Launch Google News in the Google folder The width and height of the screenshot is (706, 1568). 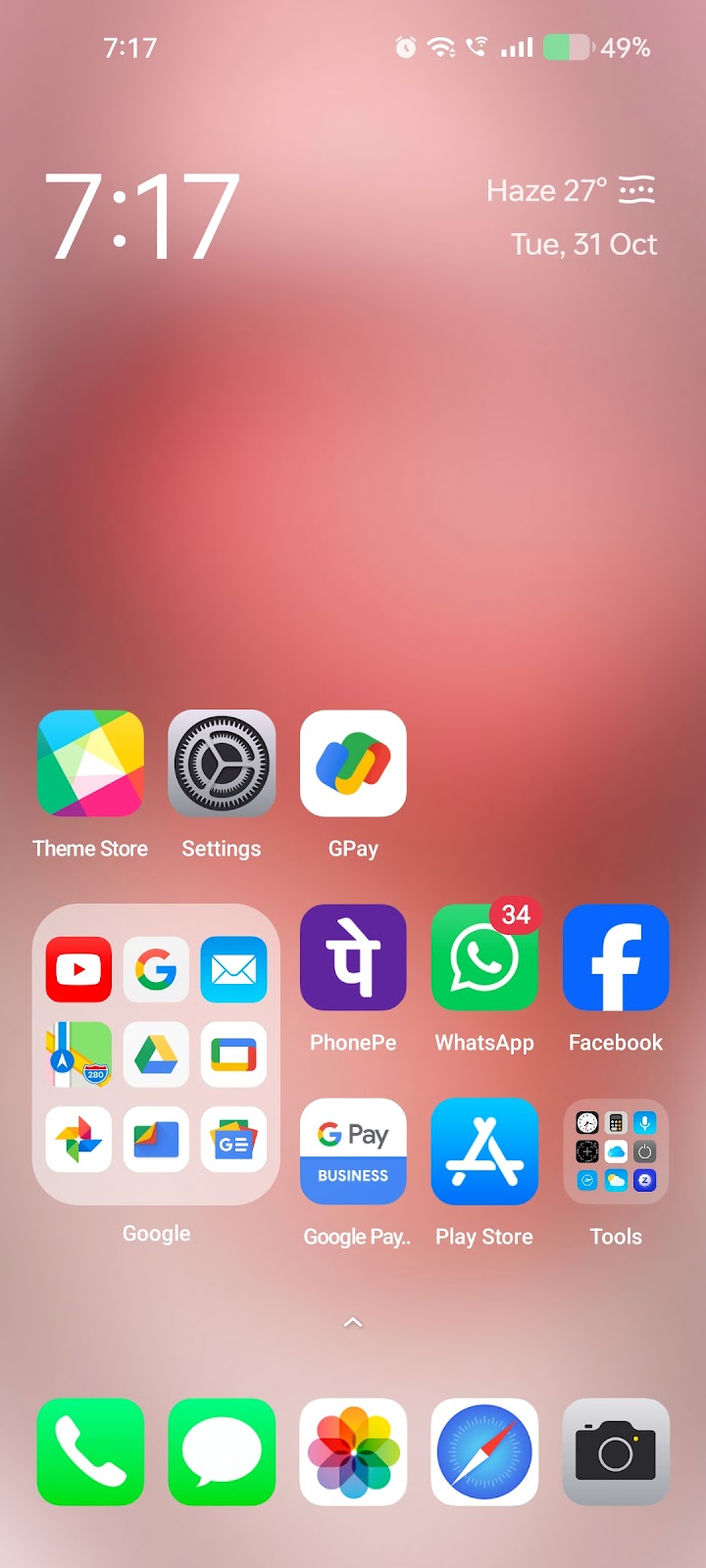[233, 1140]
